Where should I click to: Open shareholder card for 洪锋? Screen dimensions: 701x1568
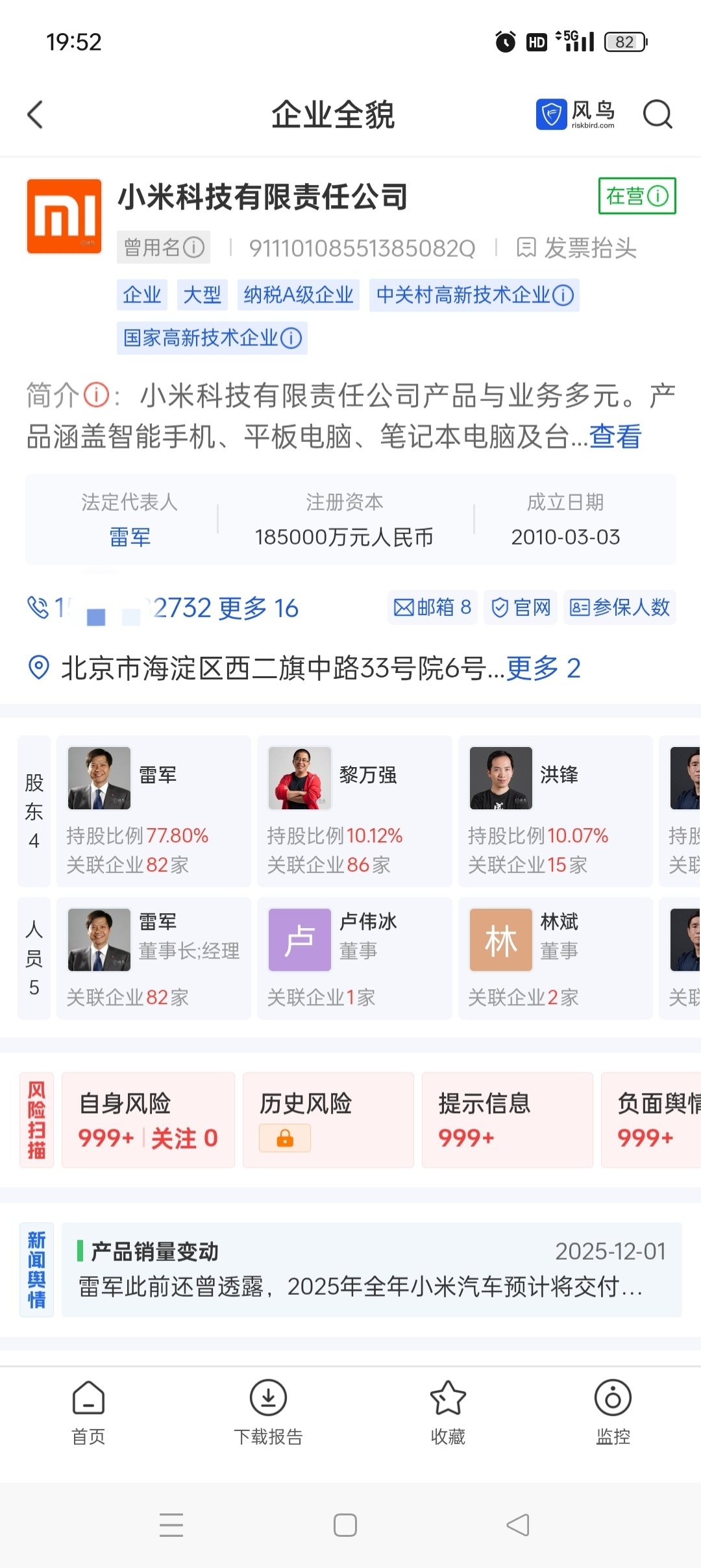pos(555,811)
